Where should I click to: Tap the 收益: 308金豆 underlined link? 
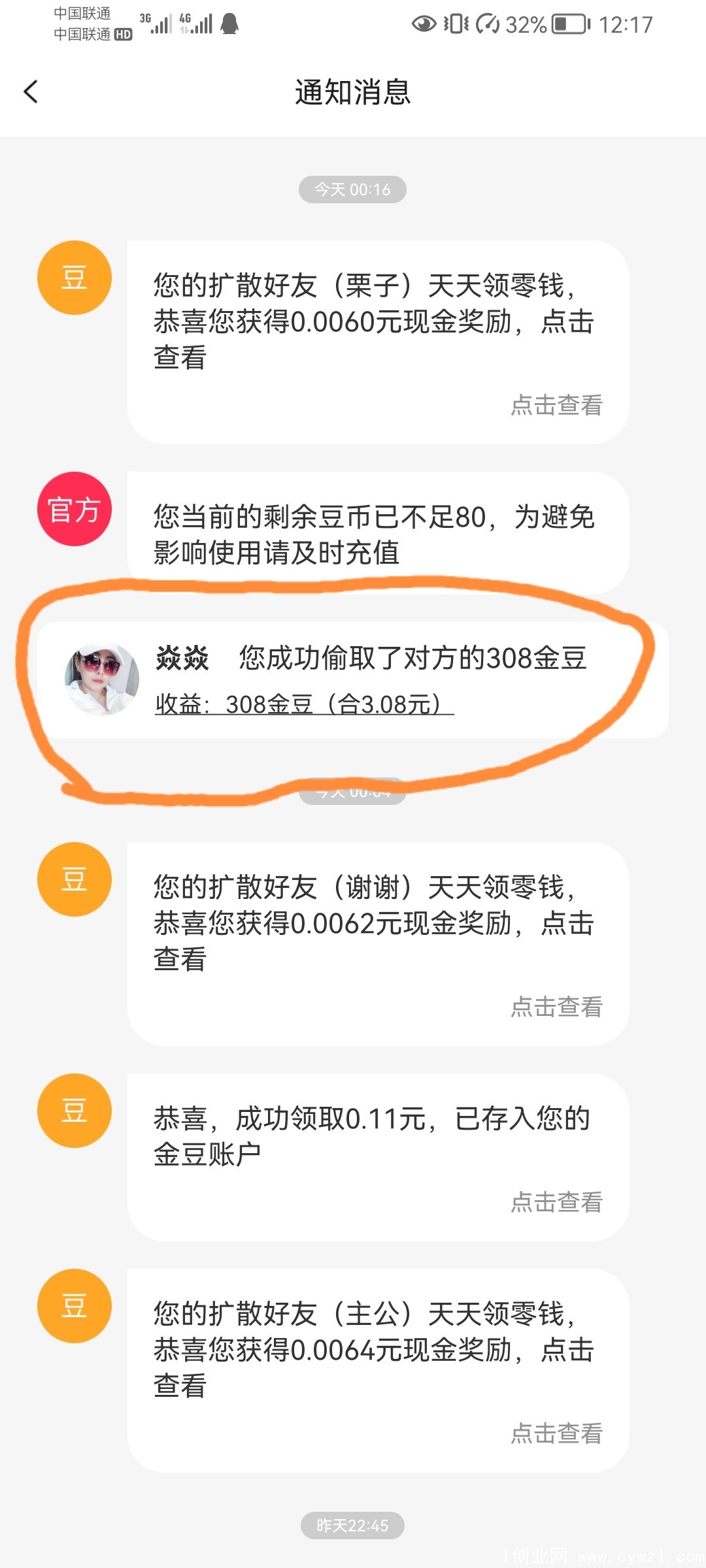coord(304,704)
